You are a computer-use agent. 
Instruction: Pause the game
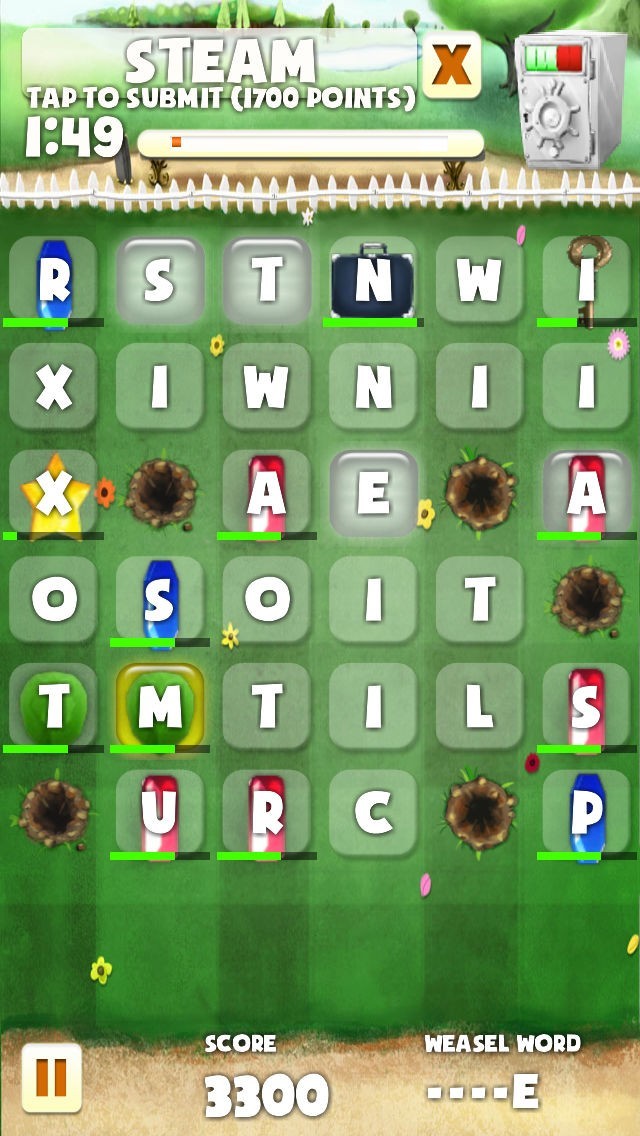click(51, 1077)
